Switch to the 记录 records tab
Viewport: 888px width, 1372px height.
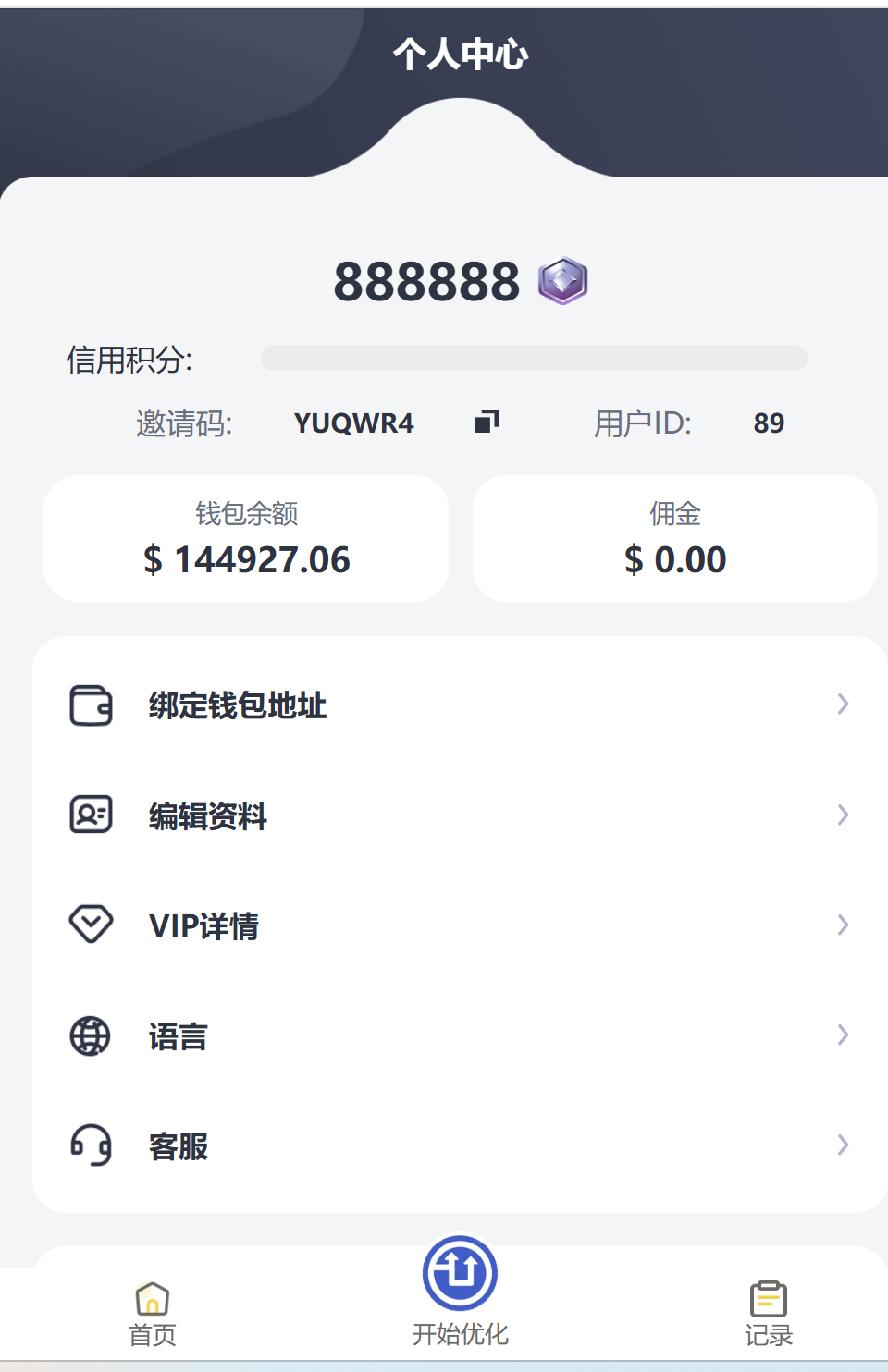tap(768, 1313)
